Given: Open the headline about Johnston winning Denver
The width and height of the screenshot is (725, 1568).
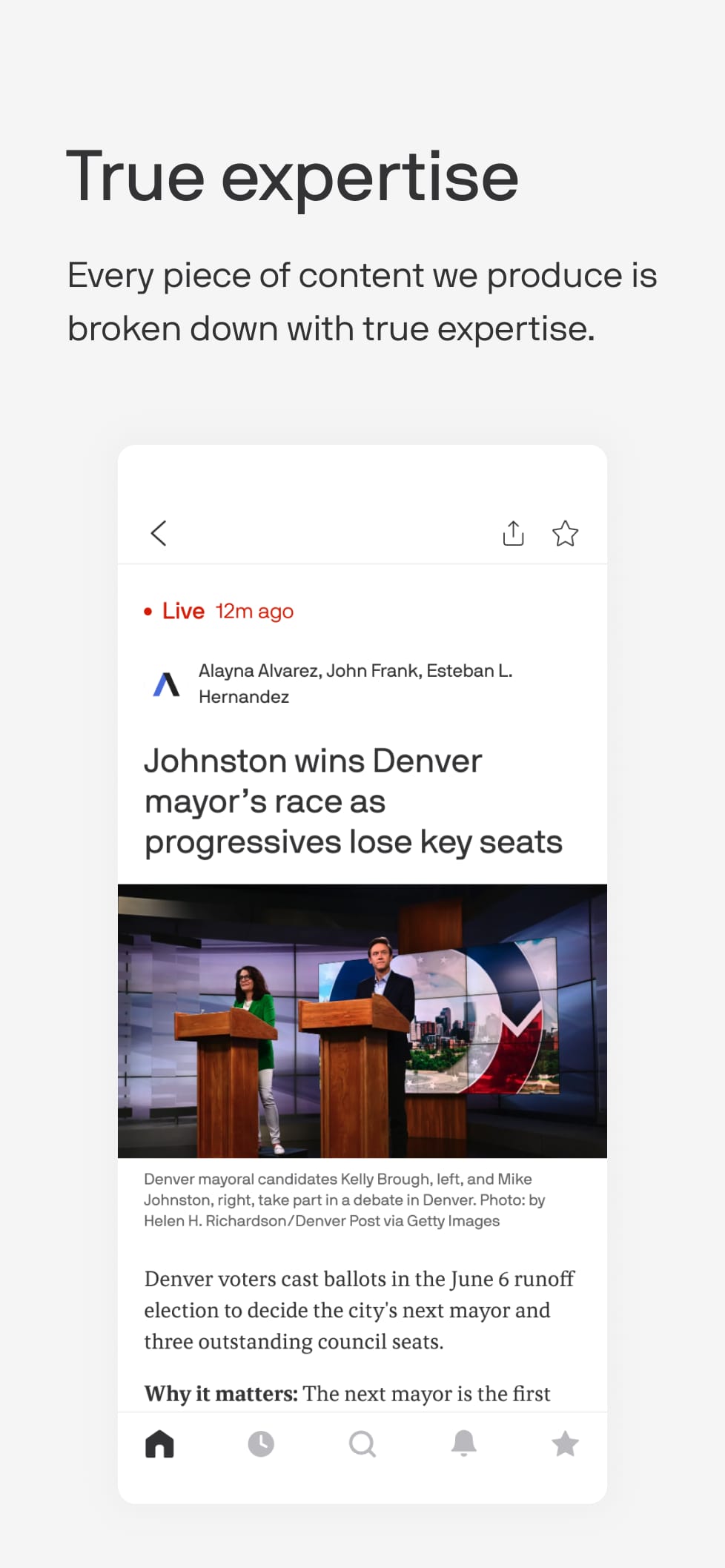Looking at the screenshot, I should (354, 801).
